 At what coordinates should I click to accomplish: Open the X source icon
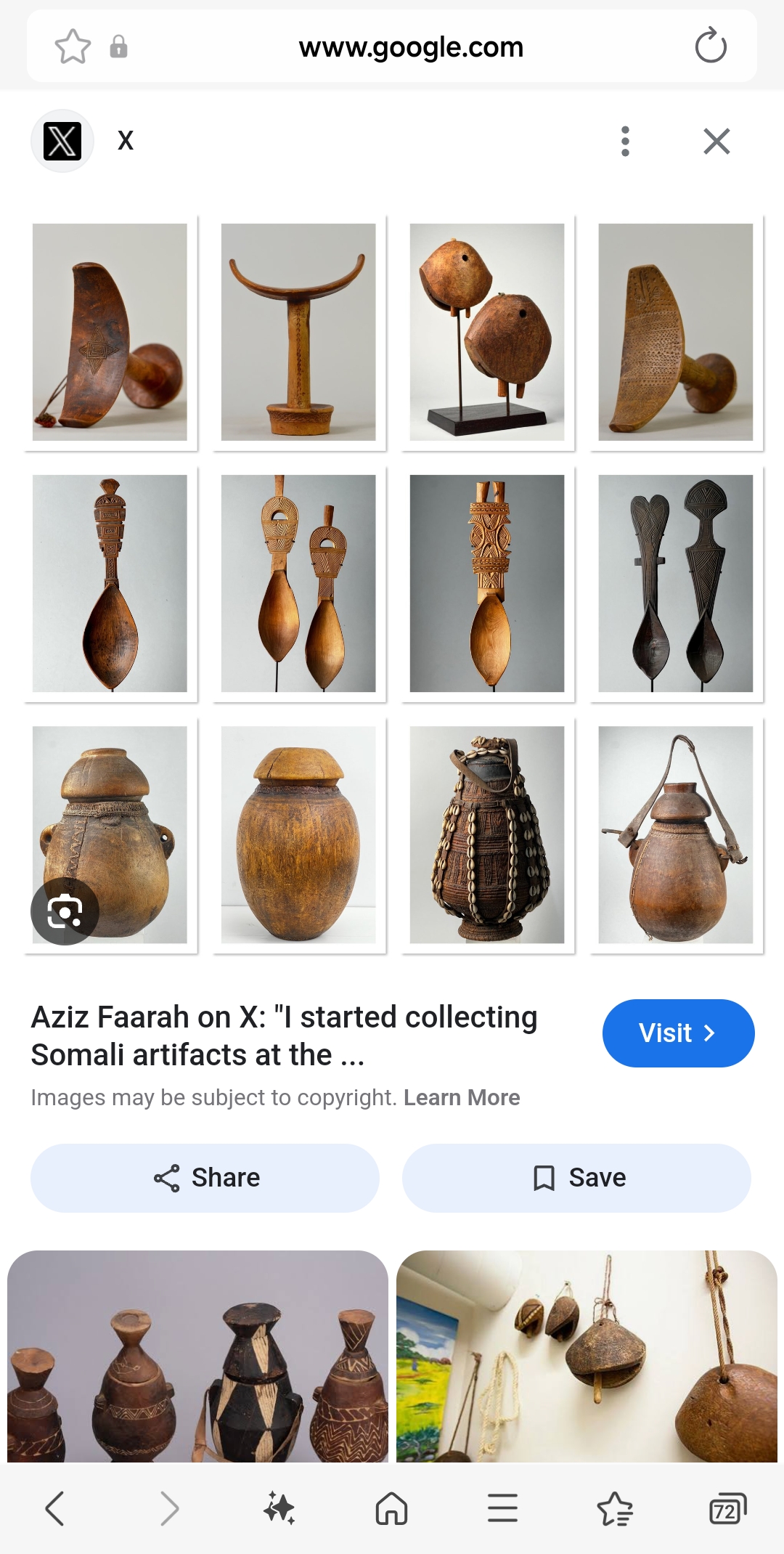(62, 141)
